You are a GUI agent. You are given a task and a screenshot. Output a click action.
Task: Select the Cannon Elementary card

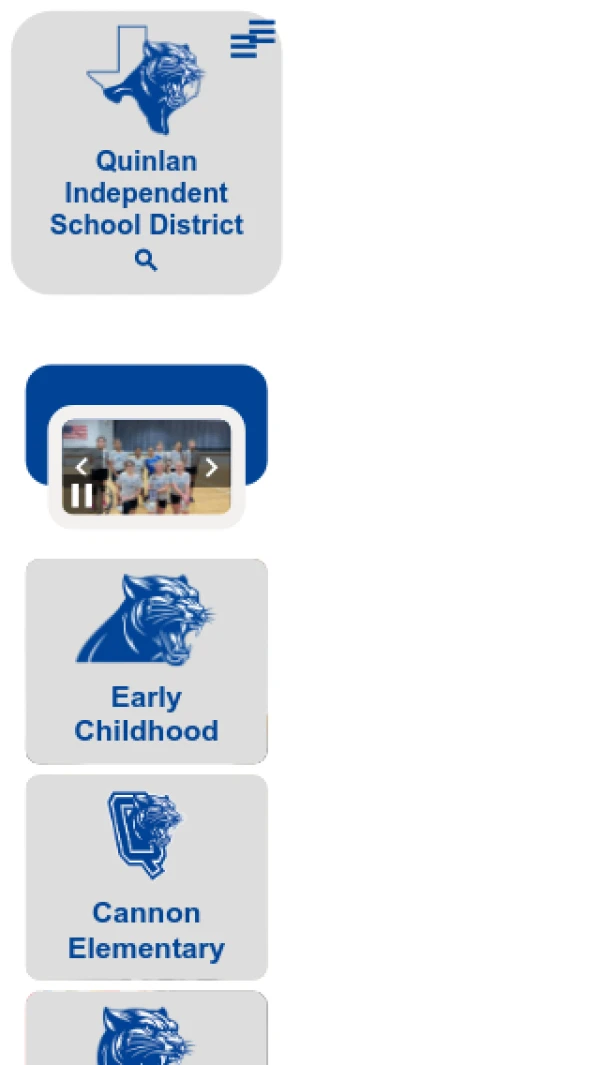point(146,877)
